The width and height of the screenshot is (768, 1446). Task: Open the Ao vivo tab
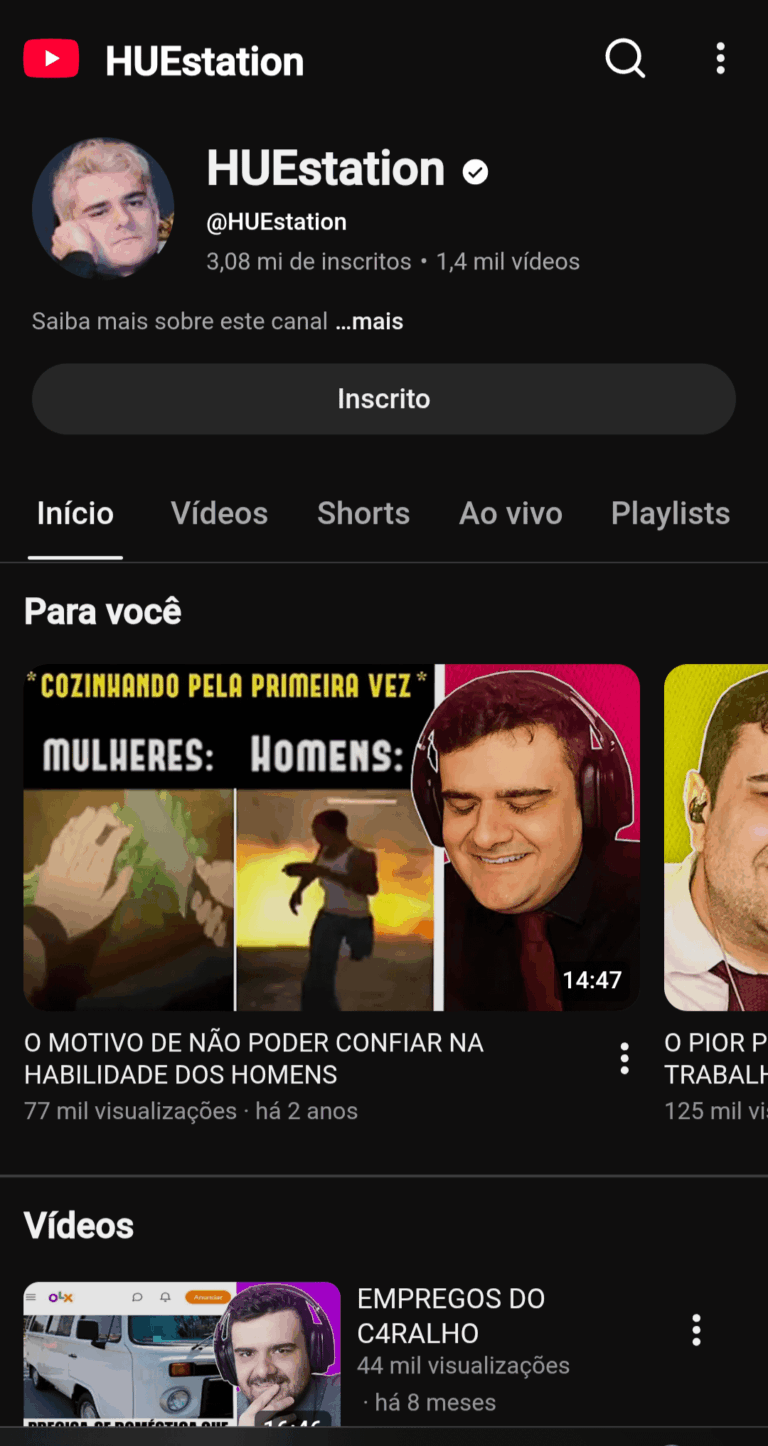pyautogui.click(x=510, y=514)
